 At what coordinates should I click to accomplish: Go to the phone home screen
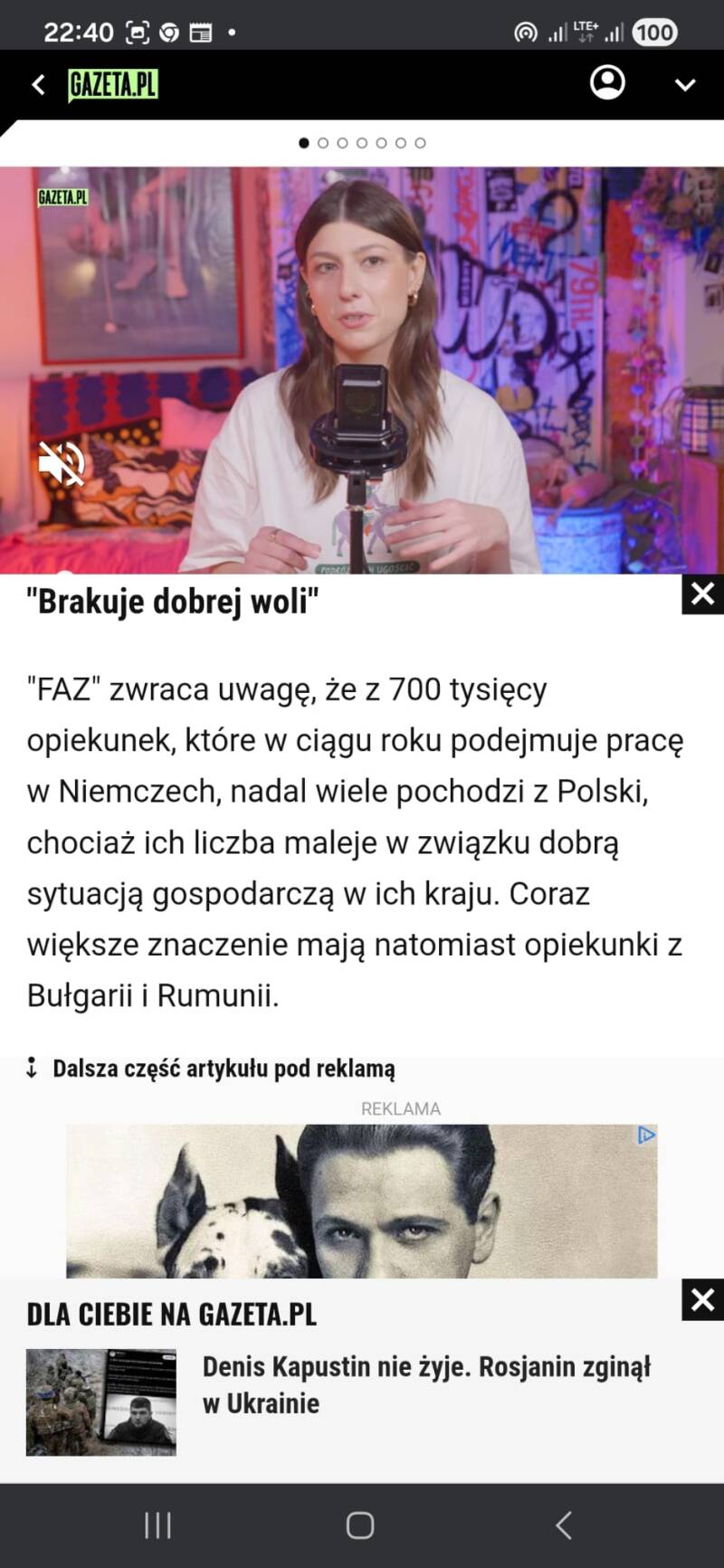(x=360, y=1526)
